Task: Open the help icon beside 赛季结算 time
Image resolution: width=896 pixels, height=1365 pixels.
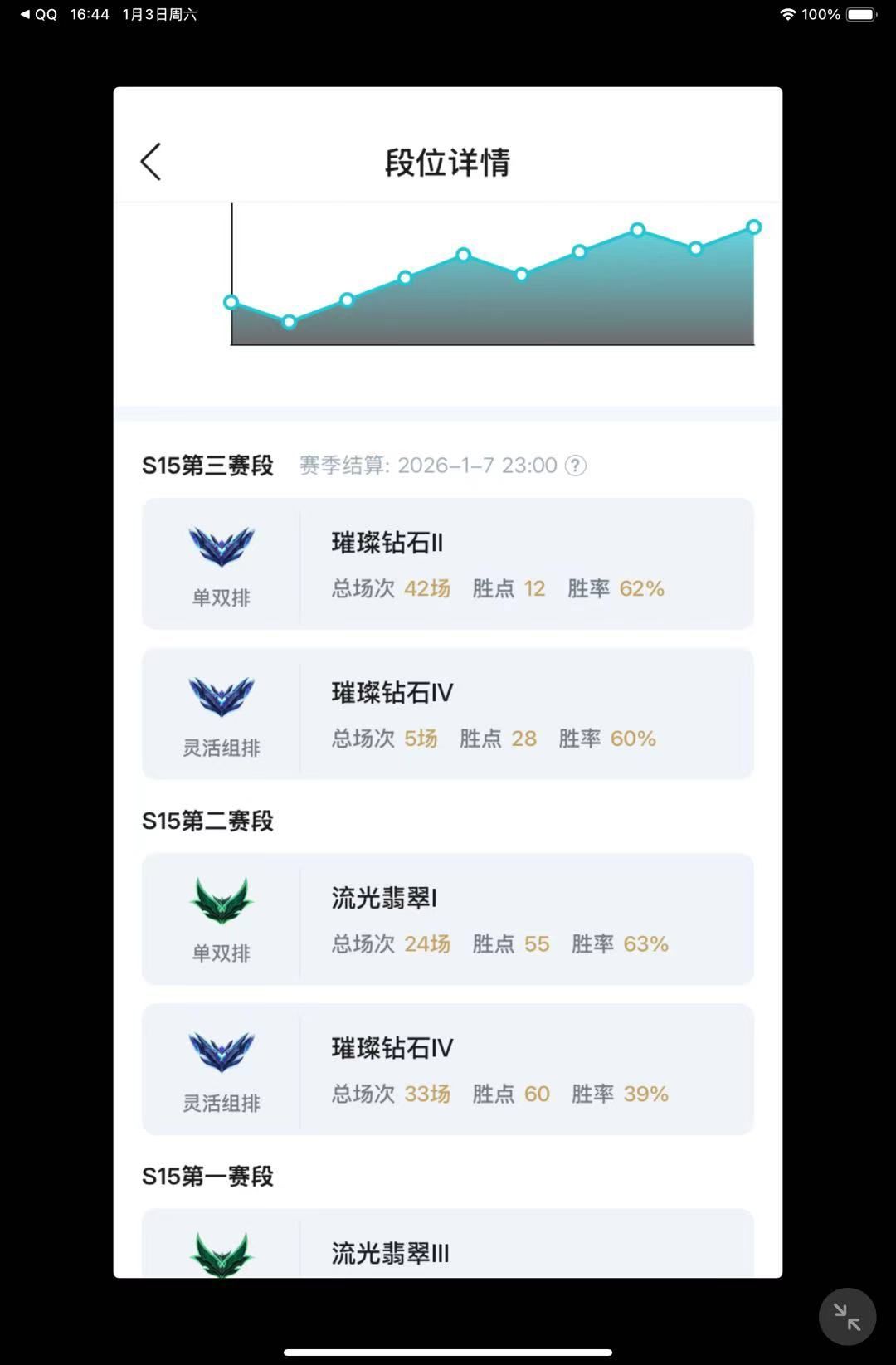Action: [575, 466]
